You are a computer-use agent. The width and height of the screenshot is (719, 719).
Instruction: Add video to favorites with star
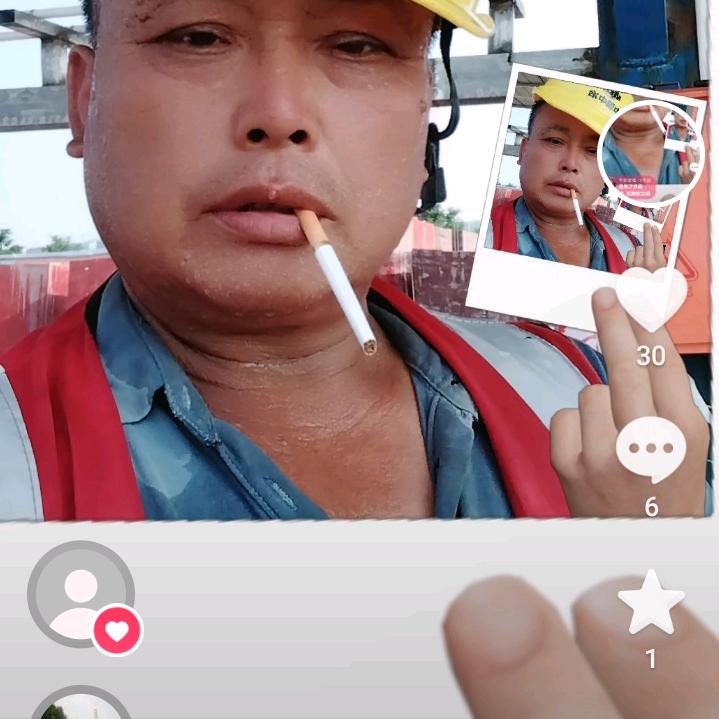tap(651, 602)
